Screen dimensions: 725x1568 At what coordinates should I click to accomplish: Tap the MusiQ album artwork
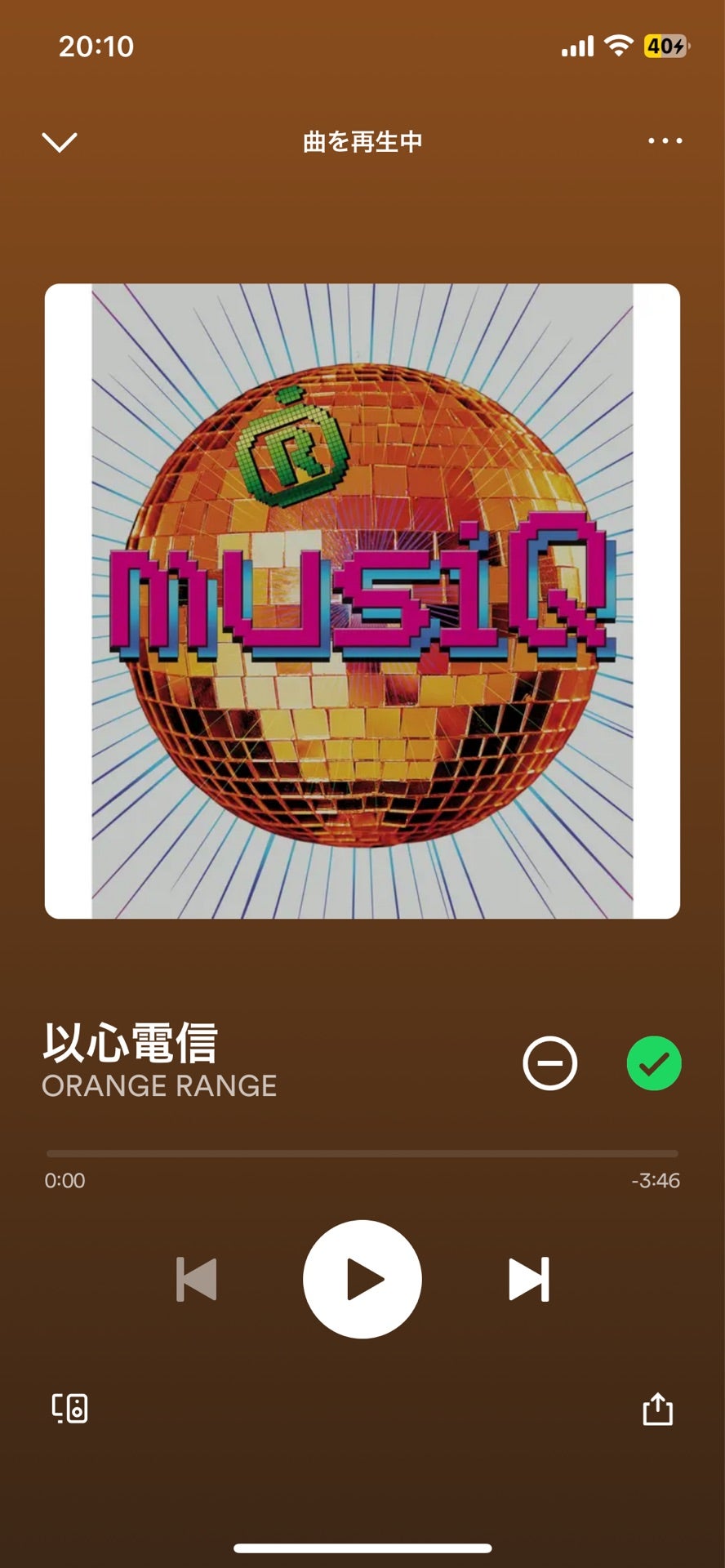coord(362,601)
